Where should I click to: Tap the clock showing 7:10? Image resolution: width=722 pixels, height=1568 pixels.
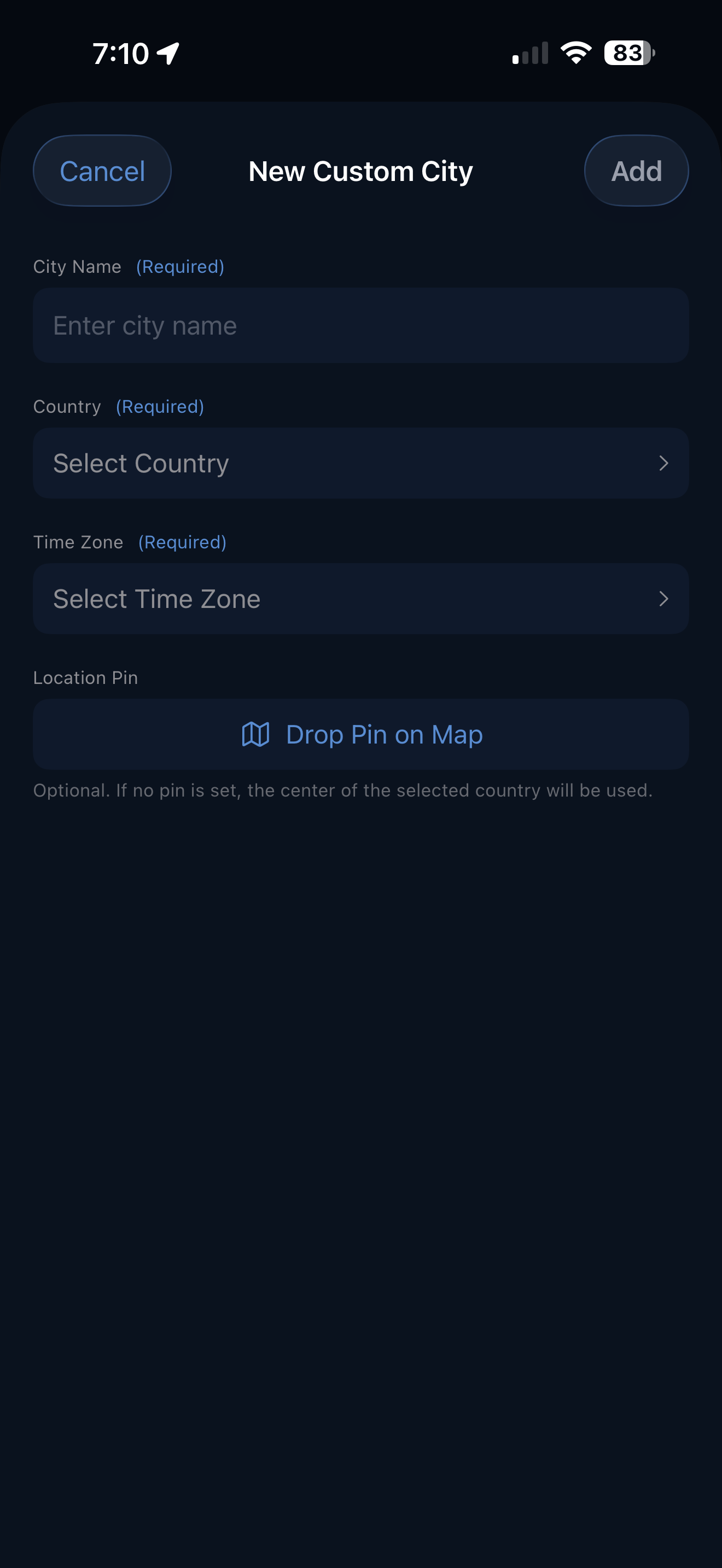[x=120, y=52]
